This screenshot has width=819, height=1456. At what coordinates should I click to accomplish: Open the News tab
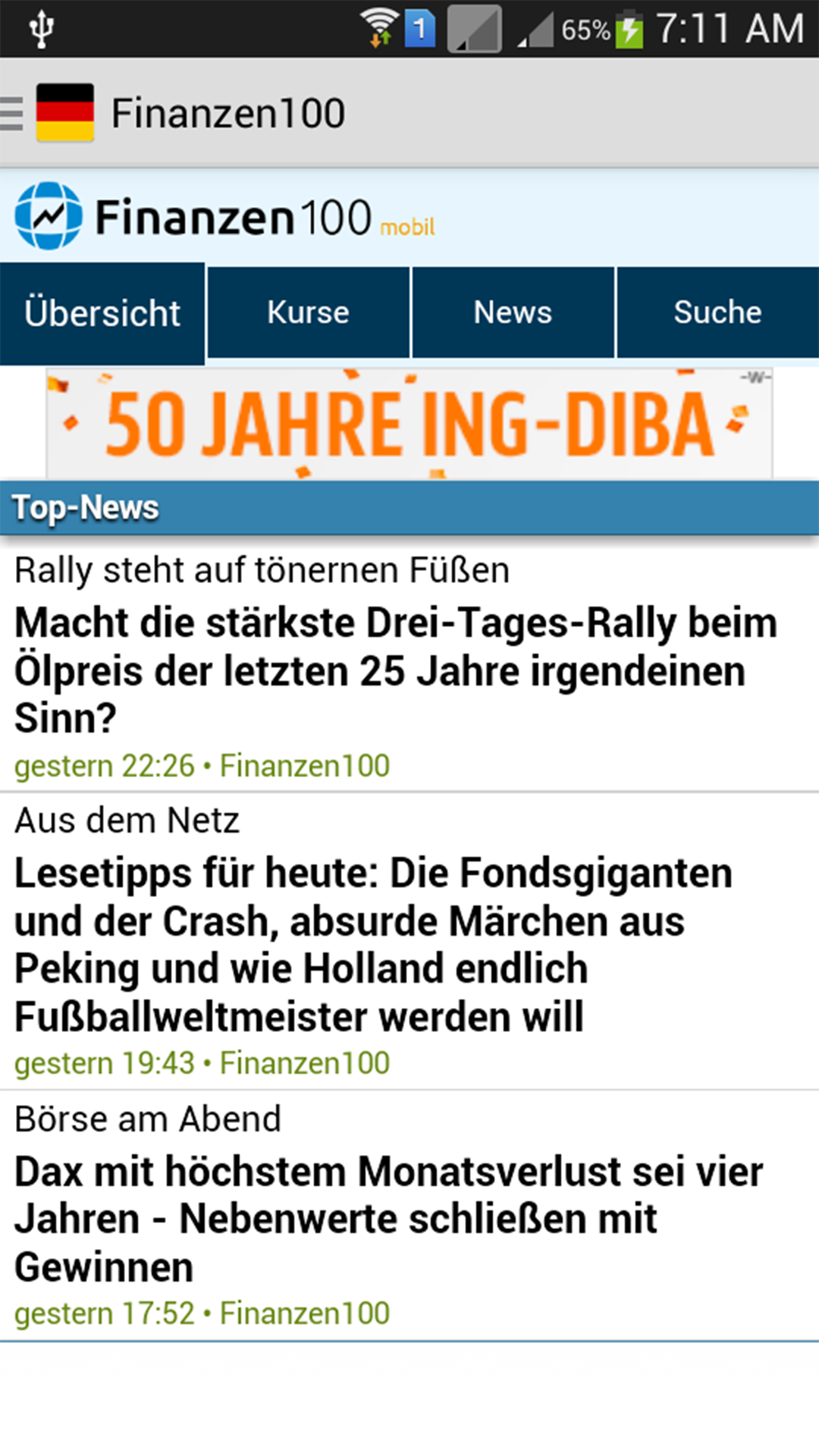[x=512, y=312]
